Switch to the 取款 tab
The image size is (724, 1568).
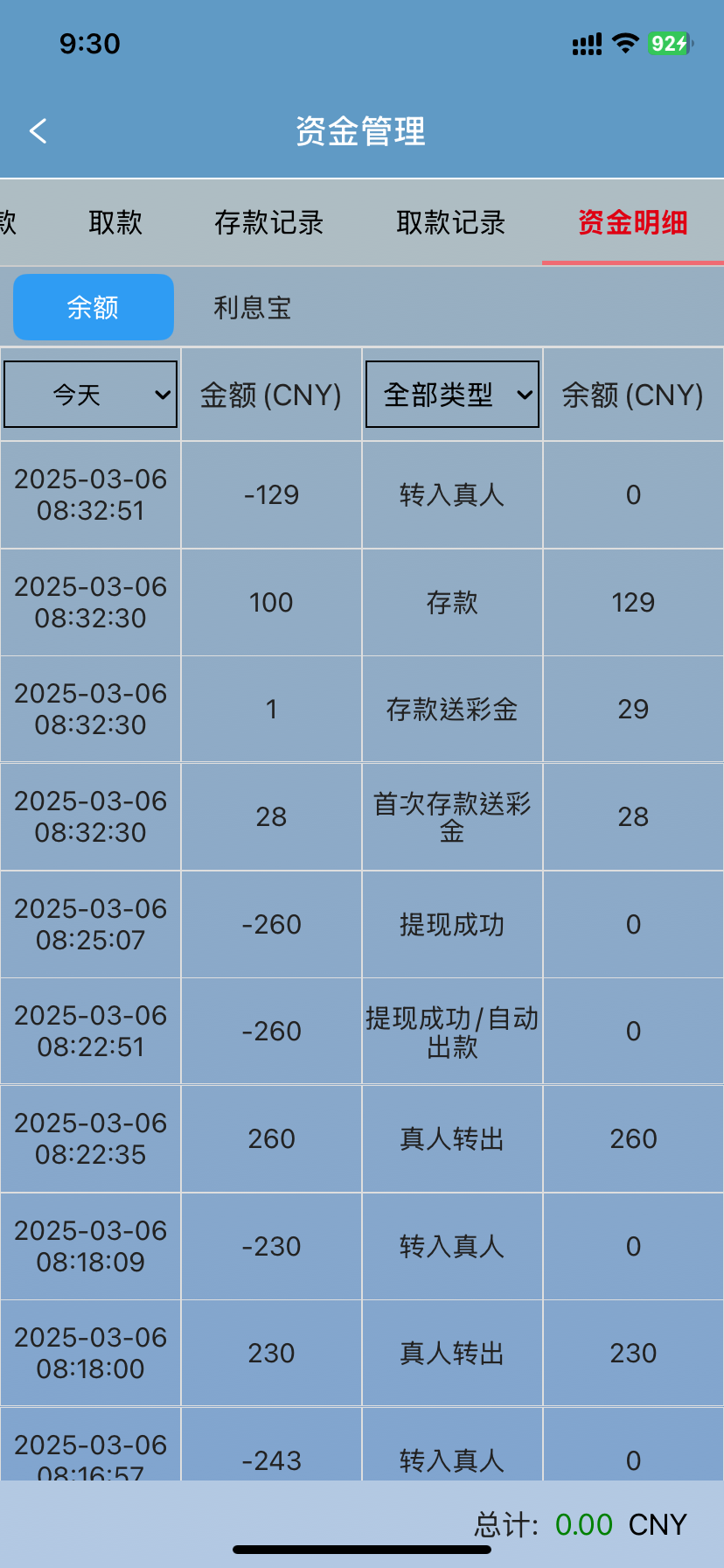(x=115, y=222)
